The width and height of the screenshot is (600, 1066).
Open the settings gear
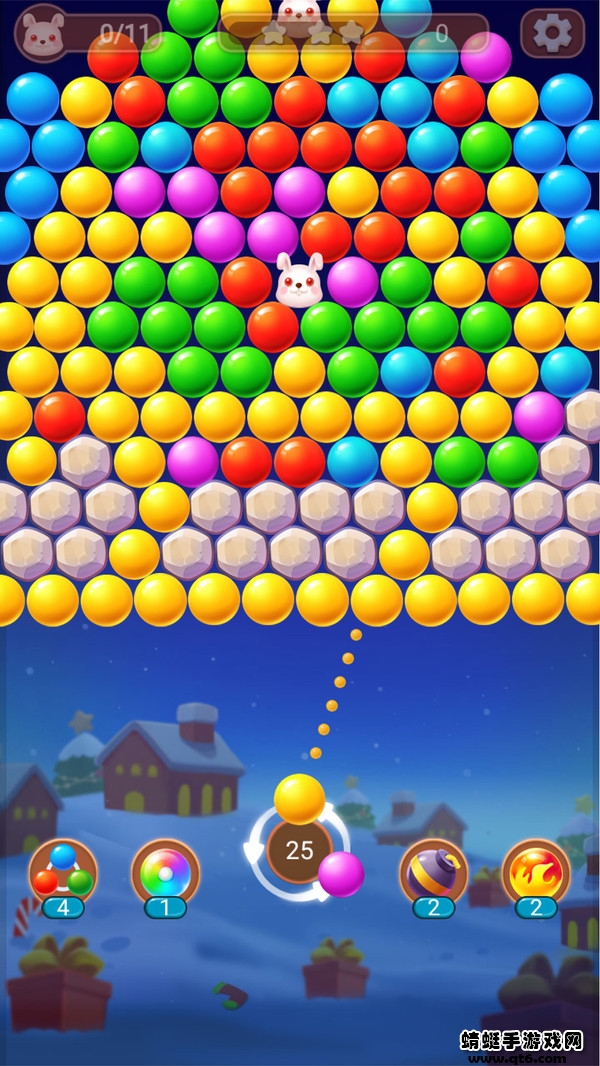552,33
